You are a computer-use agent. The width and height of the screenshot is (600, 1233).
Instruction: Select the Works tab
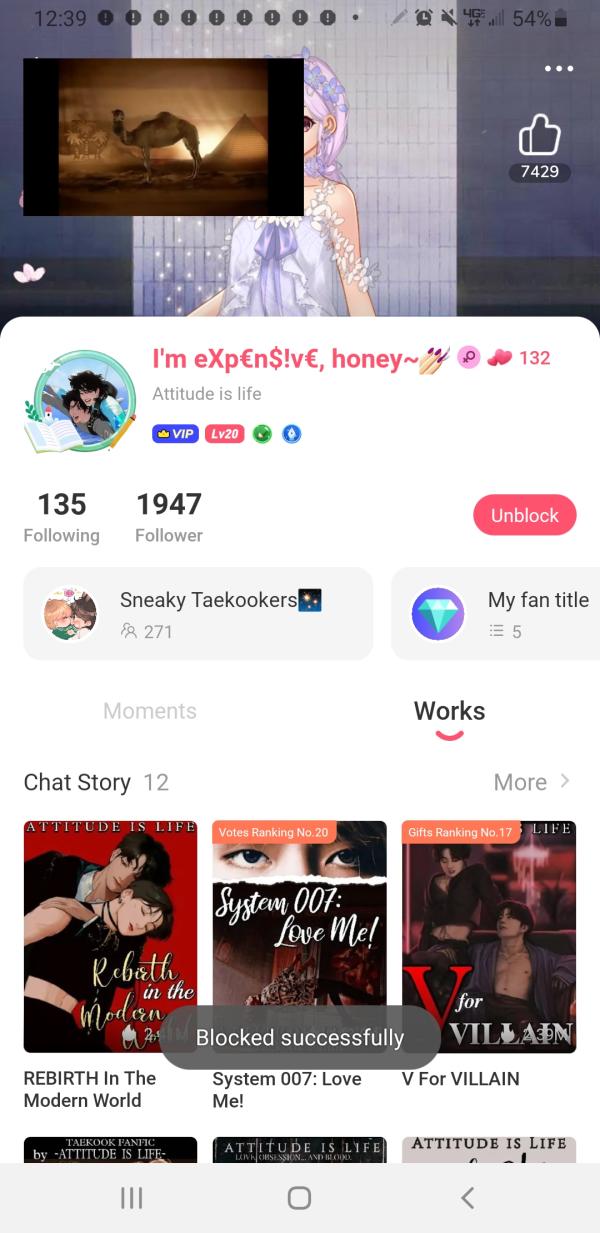(x=449, y=711)
